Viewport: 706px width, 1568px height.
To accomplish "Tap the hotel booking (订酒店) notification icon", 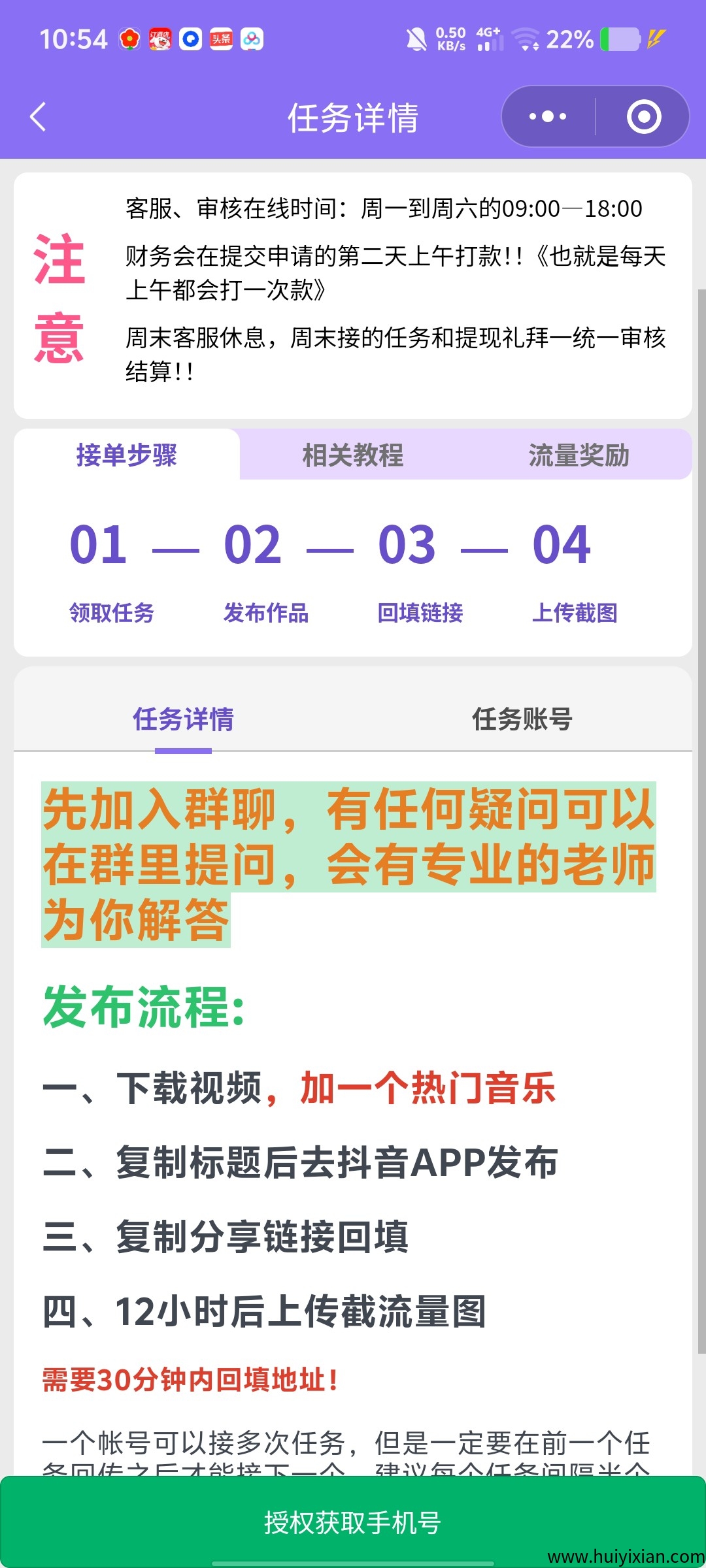I will (x=160, y=39).
